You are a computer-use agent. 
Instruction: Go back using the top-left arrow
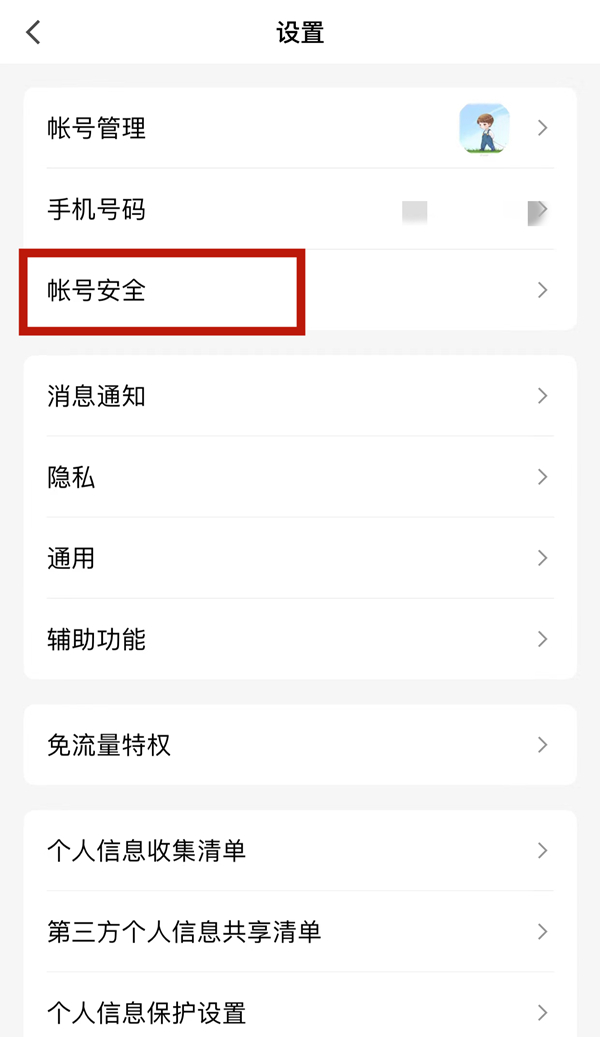pyautogui.click(x=34, y=32)
